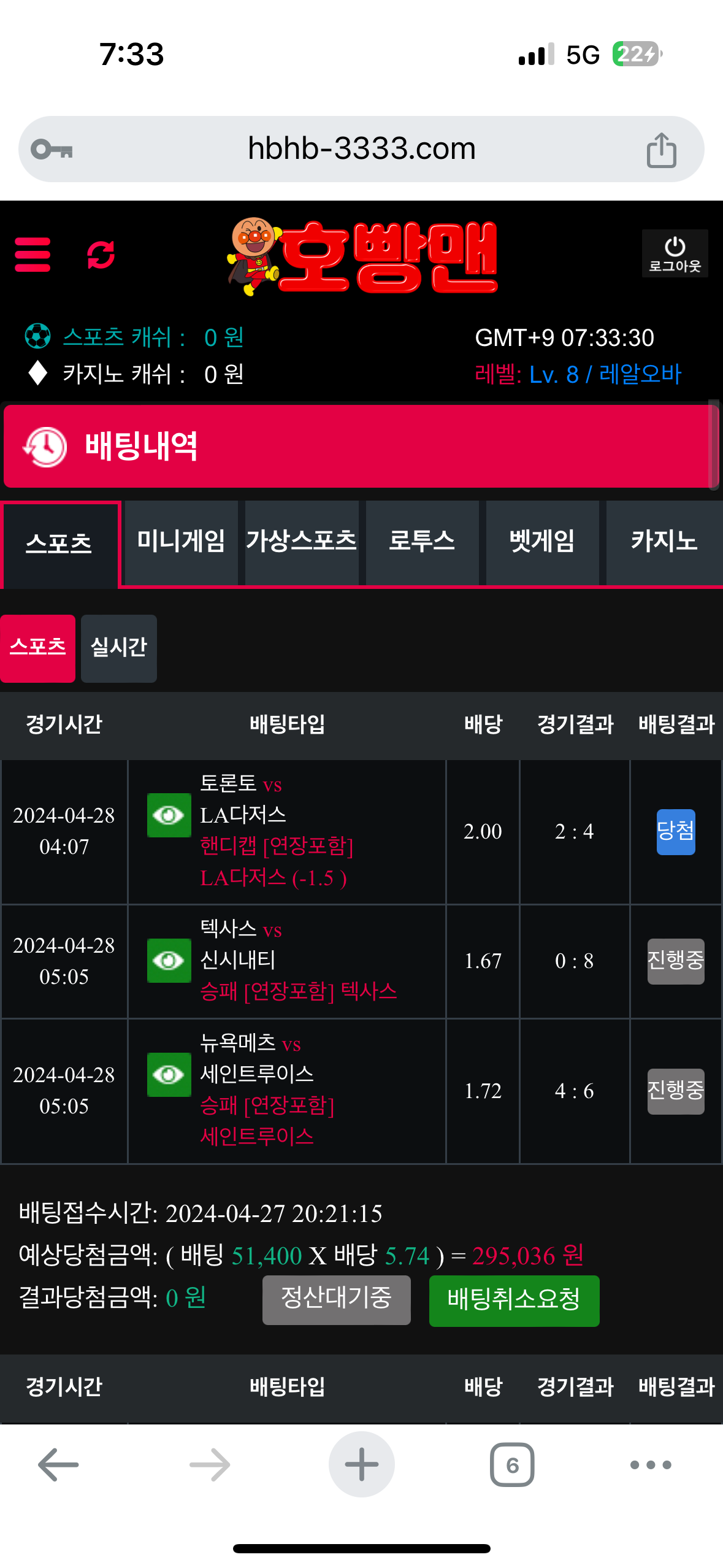
Task: Switch to the 가상스포츠 tab
Action: [x=301, y=542]
